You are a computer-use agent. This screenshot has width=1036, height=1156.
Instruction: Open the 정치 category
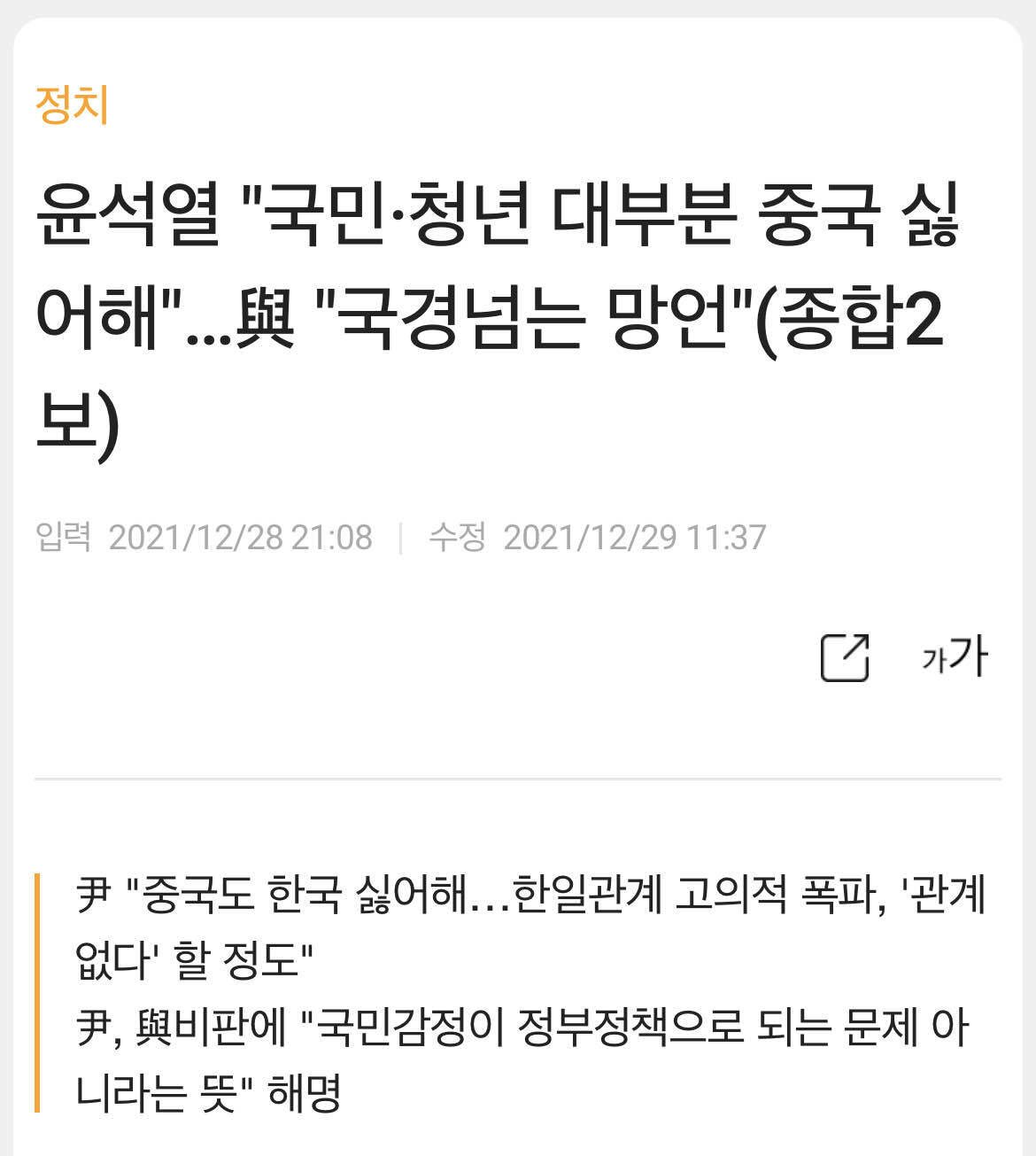pos(72,105)
